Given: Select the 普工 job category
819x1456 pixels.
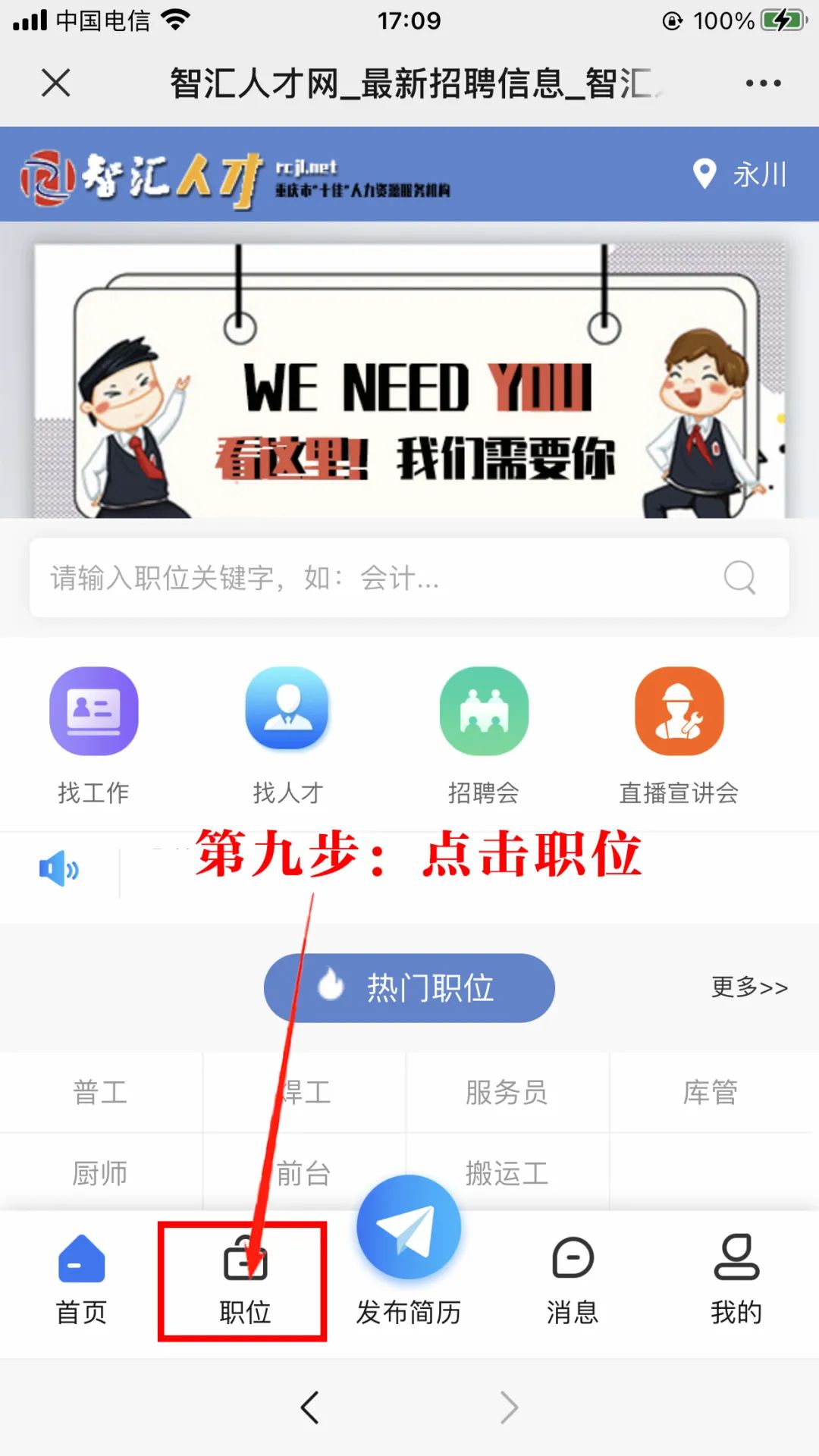Looking at the screenshot, I should 101,1093.
